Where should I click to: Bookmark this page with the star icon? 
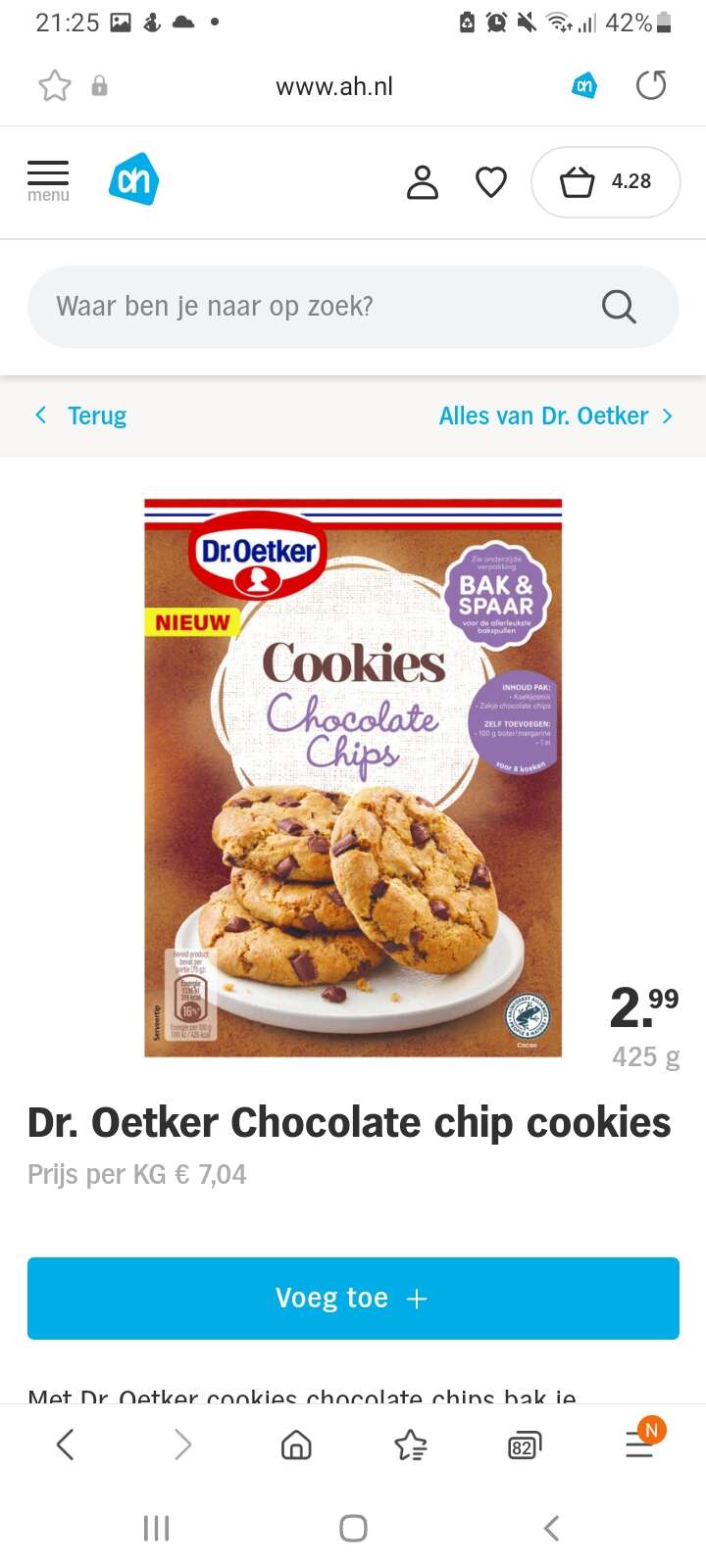click(55, 86)
